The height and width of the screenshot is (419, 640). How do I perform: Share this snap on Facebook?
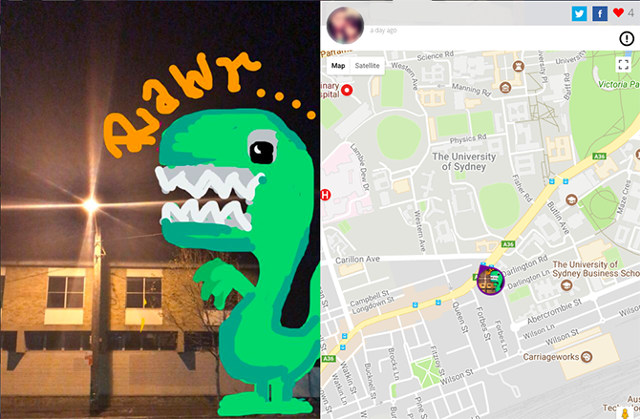[x=600, y=14]
